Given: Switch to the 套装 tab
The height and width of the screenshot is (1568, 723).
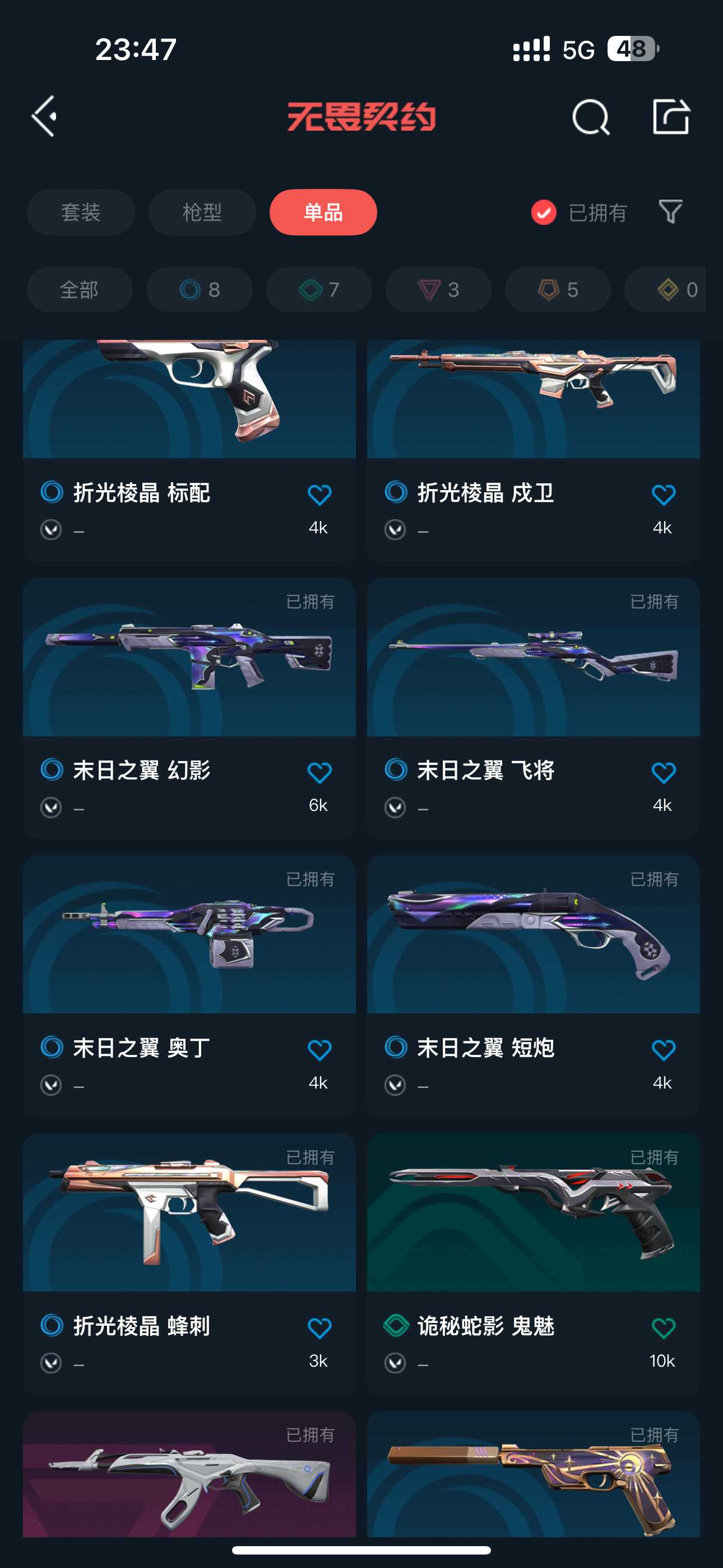Looking at the screenshot, I should (80, 212).
